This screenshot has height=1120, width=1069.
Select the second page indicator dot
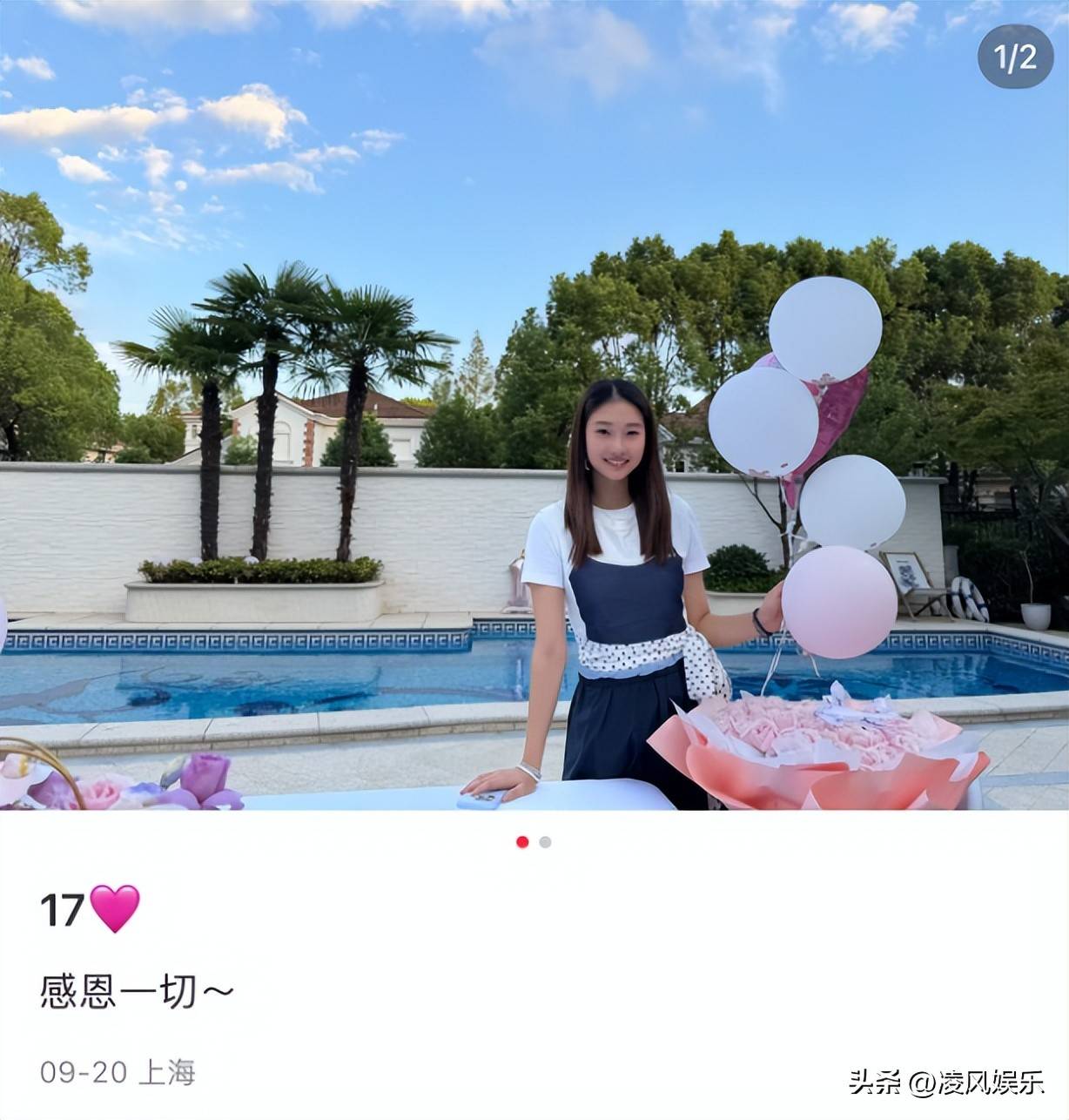coord(545,842)
